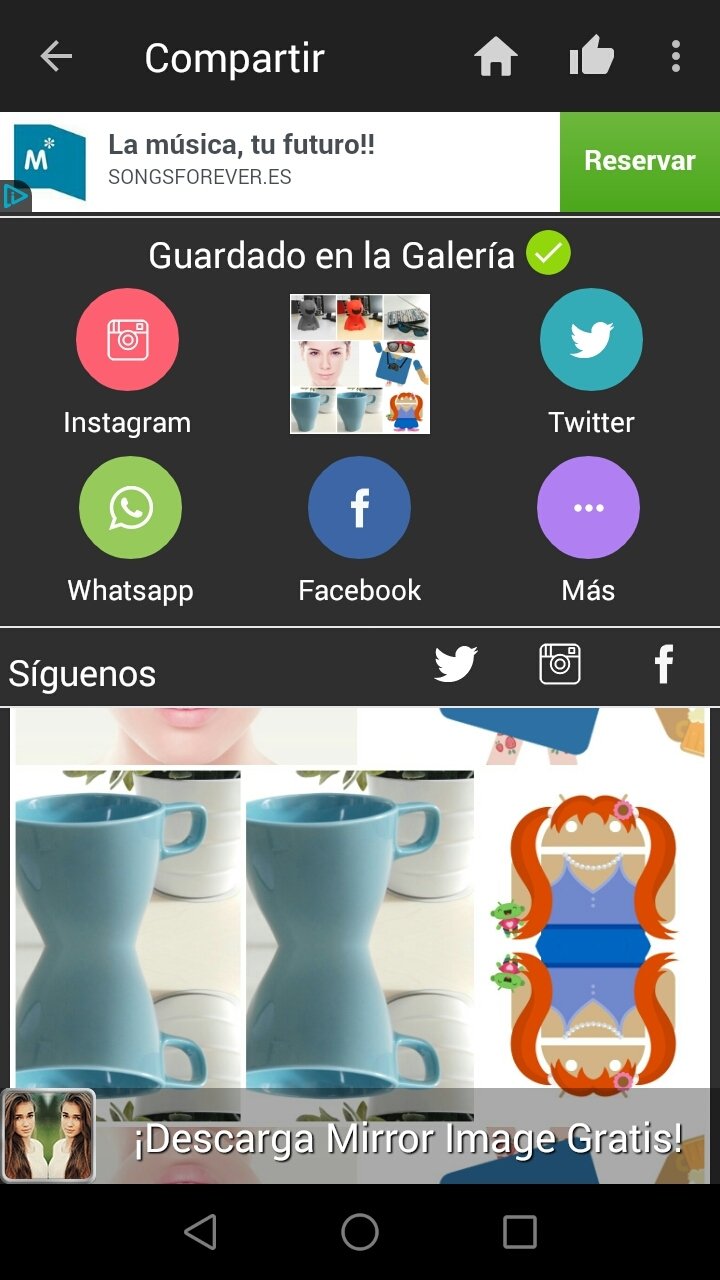720x1280 pixels.
Task: Follow on Instagram in the Síguenos row
Action: (560, 664)
